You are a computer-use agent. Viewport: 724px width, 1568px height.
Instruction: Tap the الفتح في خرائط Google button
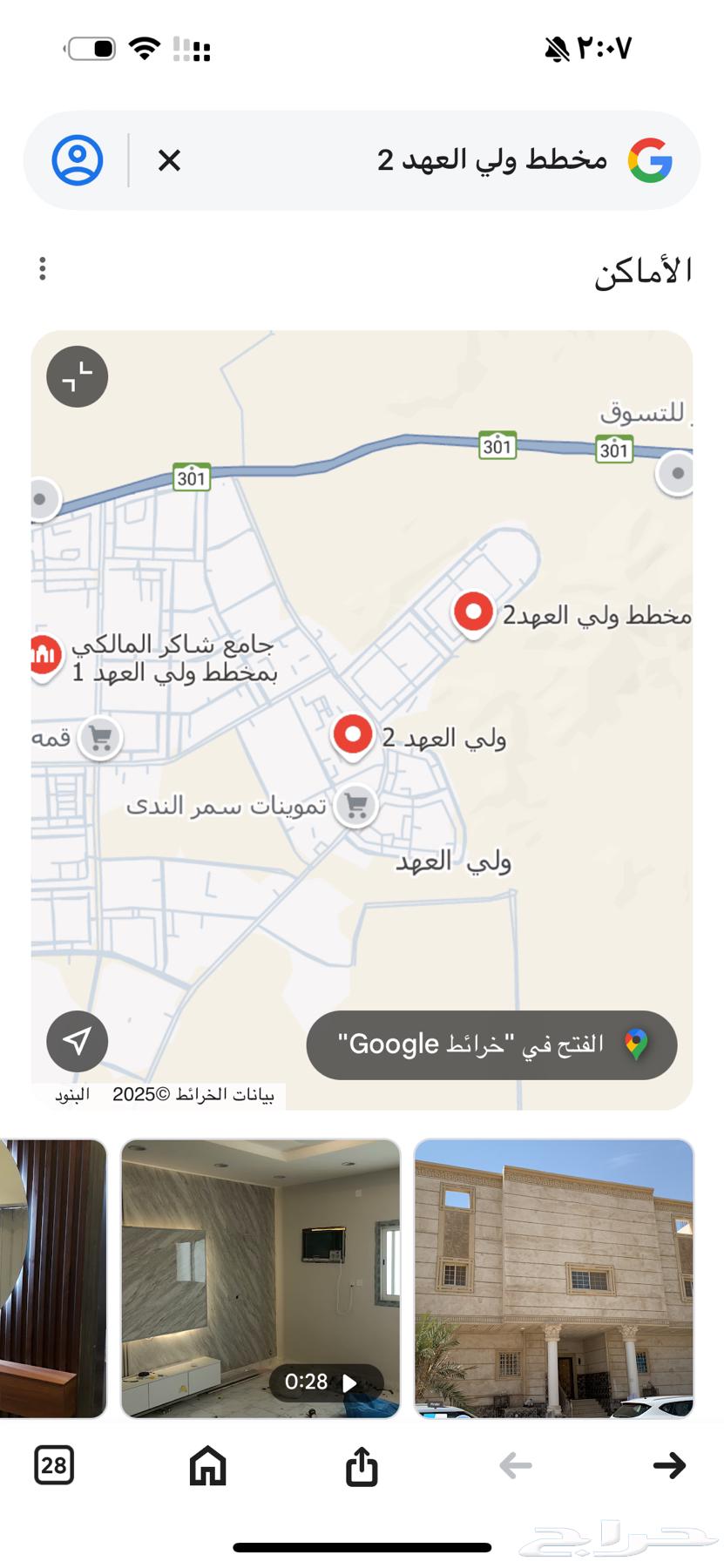[491, 1044]
